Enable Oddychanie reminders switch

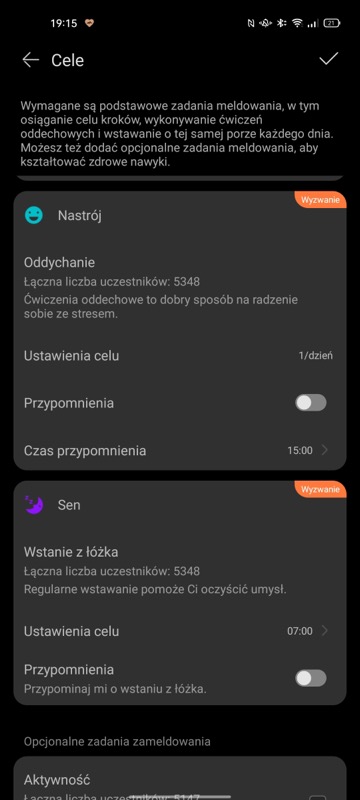pos(311,403)
